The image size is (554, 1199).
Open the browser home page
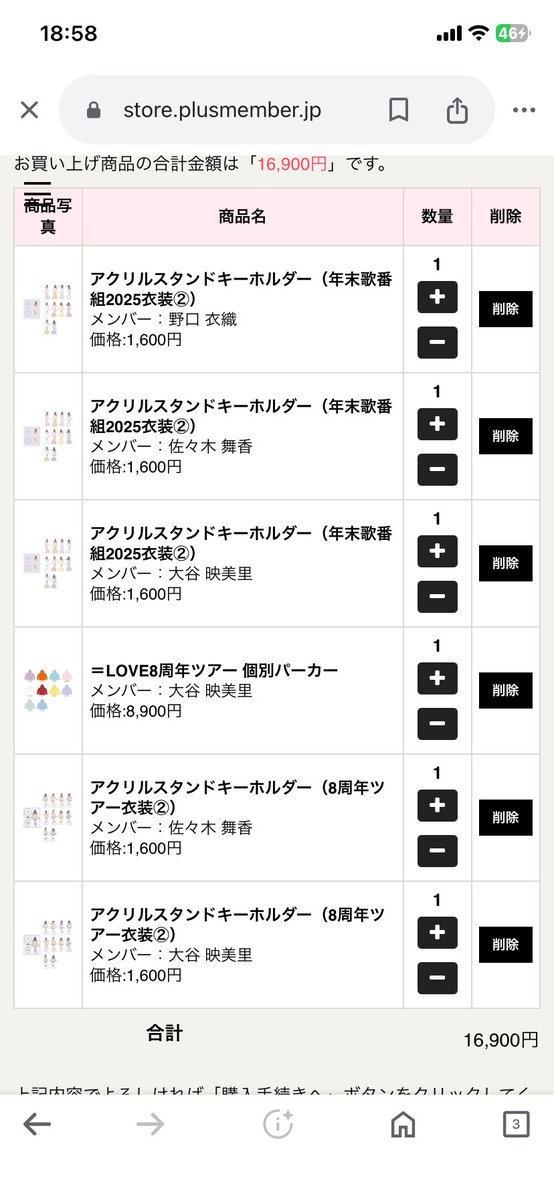click(x=402, y=1124)
